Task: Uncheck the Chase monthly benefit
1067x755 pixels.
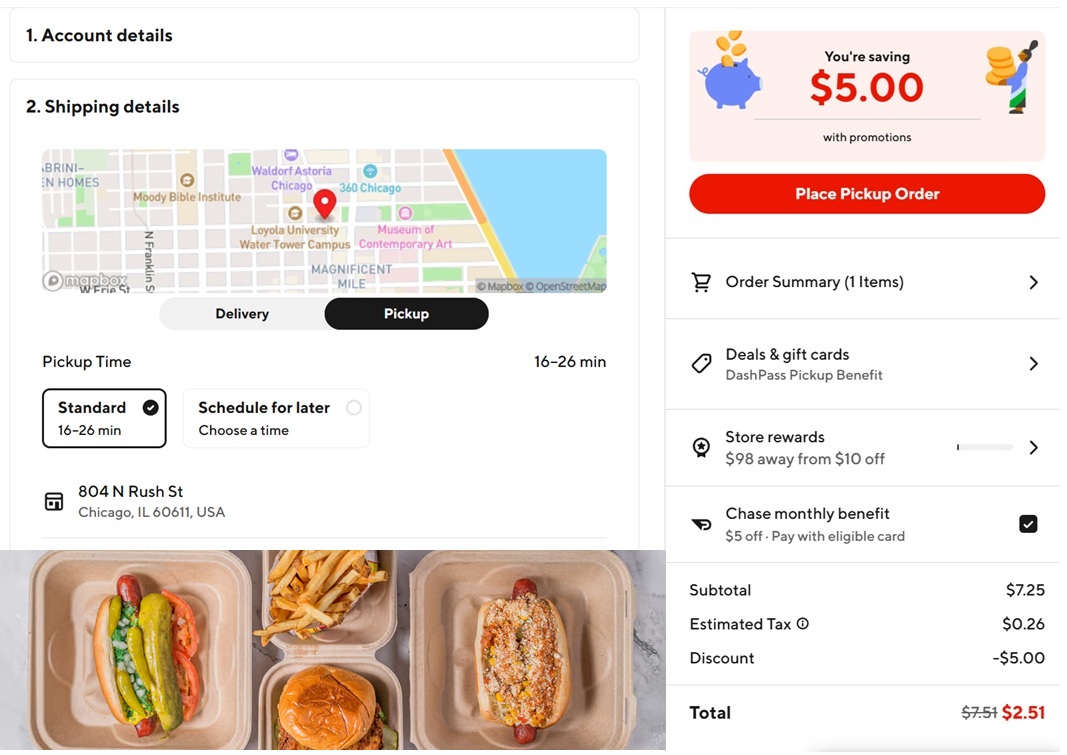Action: (x=1028, y=524)
